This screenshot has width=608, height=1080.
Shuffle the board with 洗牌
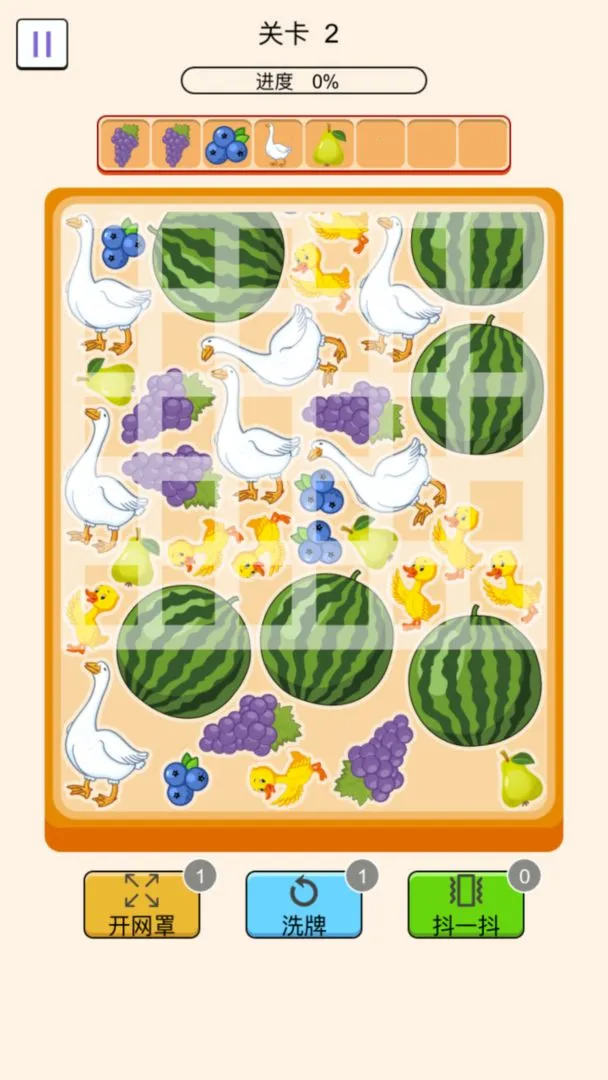(x=303, y=904)
